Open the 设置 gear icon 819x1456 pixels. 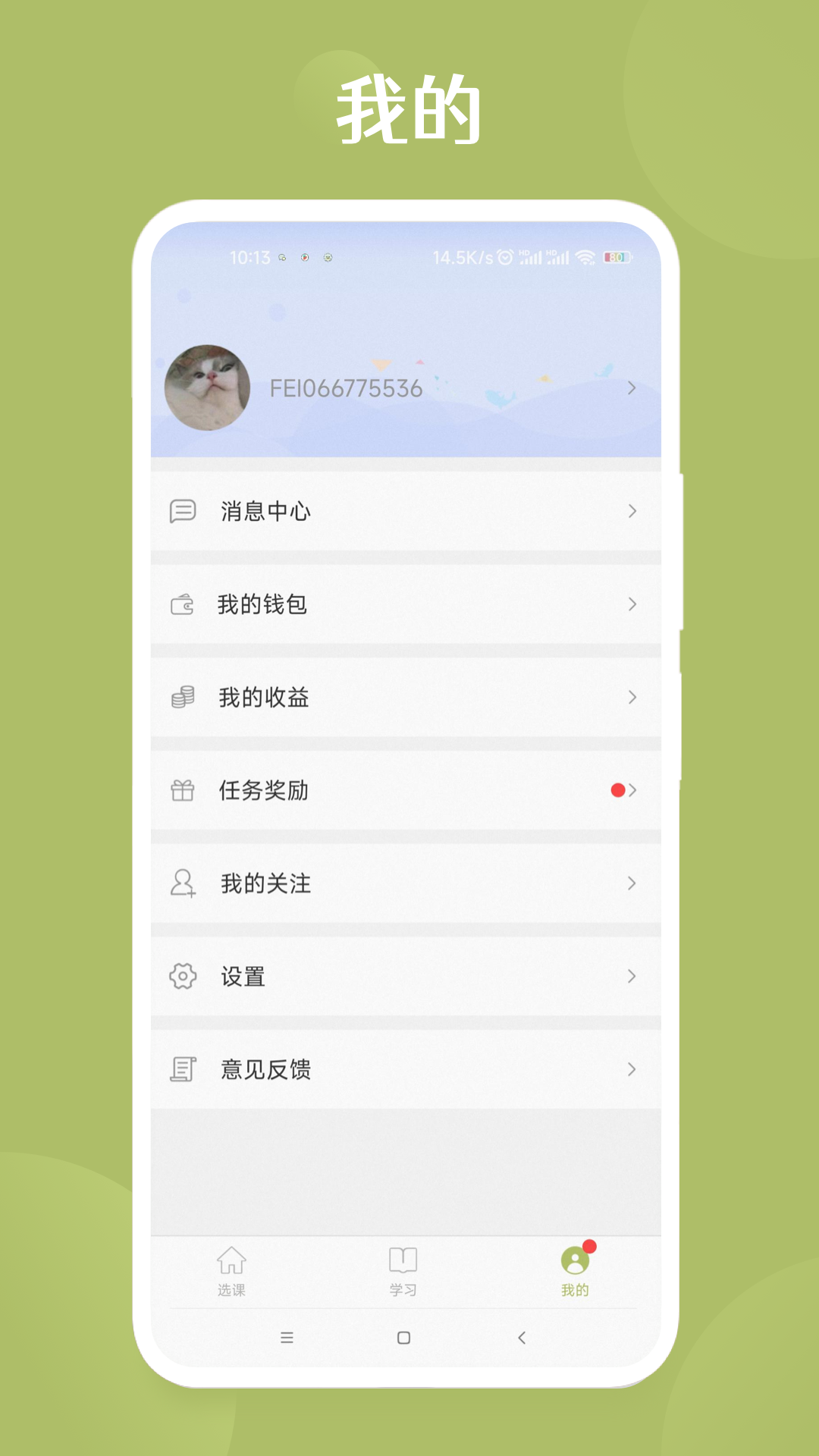(184, 977)
